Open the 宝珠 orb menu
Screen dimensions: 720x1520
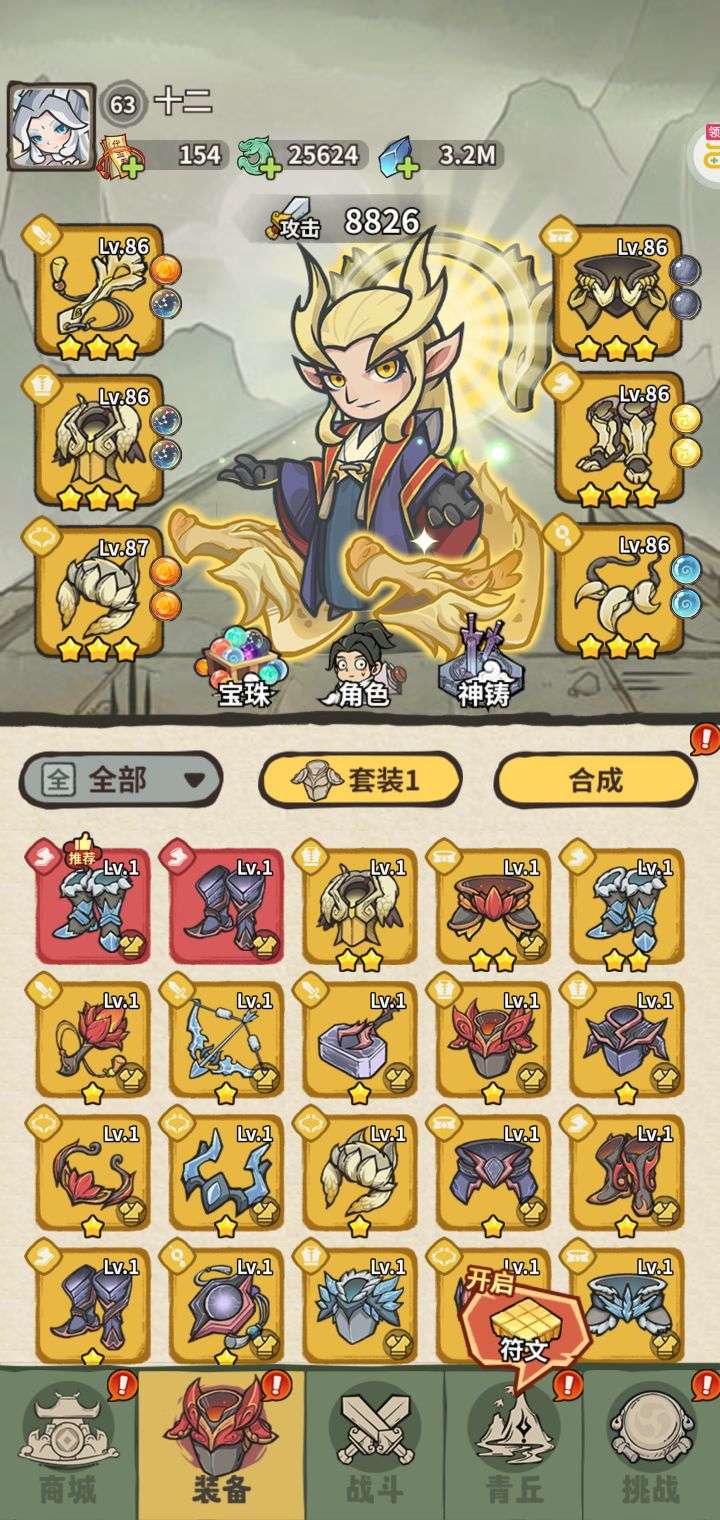(245, 667)
